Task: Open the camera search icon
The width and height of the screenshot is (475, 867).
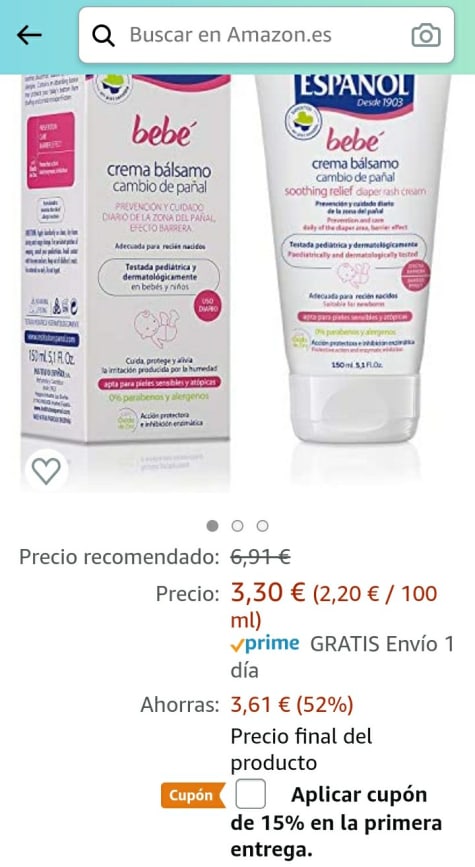Action: (426, 35)
